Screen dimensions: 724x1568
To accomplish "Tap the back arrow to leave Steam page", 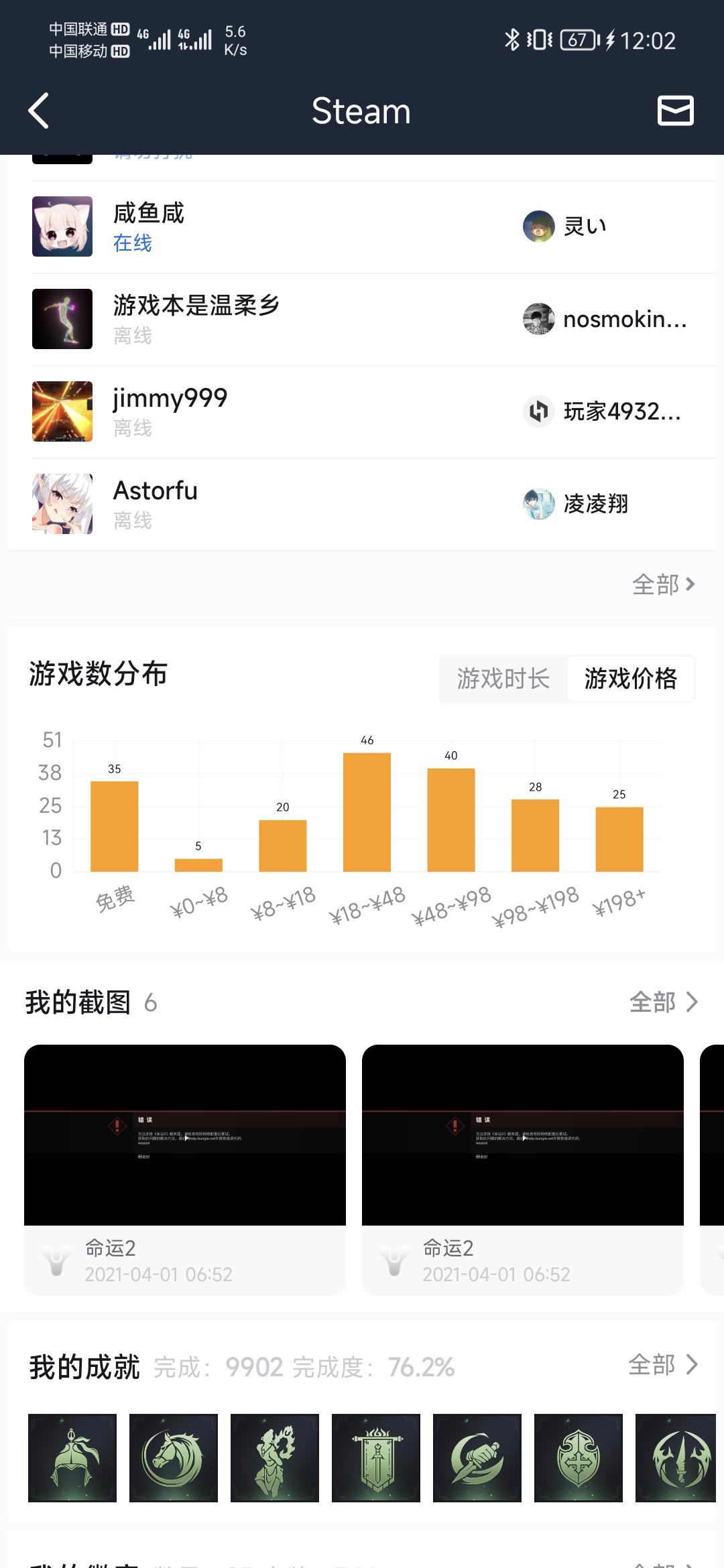I will 40,111.
